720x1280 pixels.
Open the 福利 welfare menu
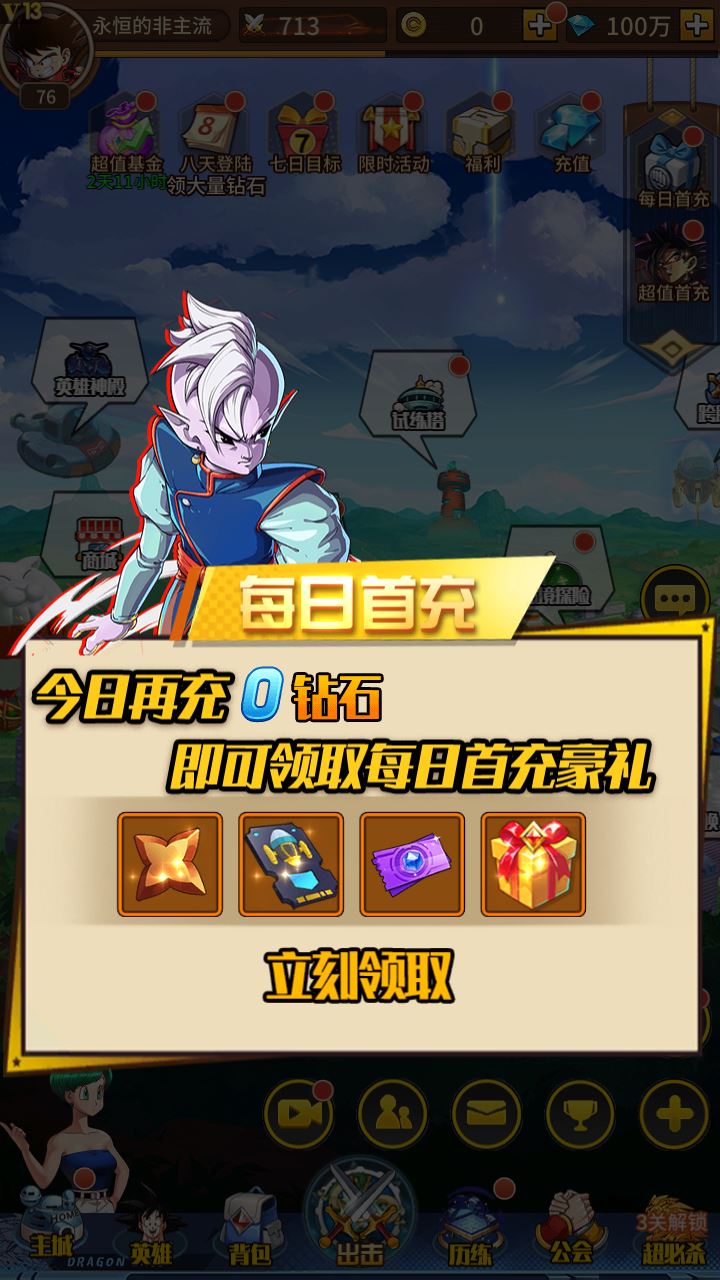pyautogui.click(x=482, y=135)
